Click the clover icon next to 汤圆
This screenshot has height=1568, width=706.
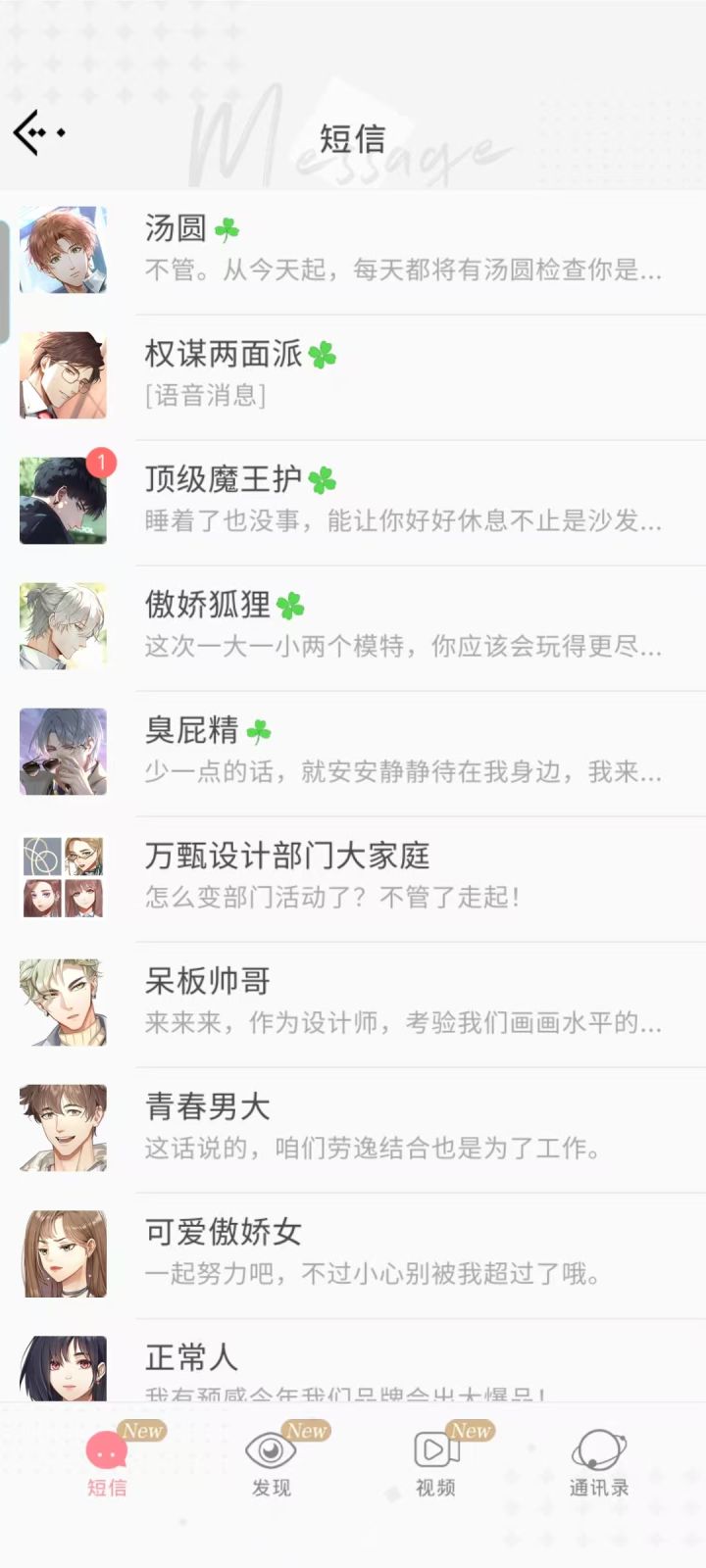click(225, 227)
